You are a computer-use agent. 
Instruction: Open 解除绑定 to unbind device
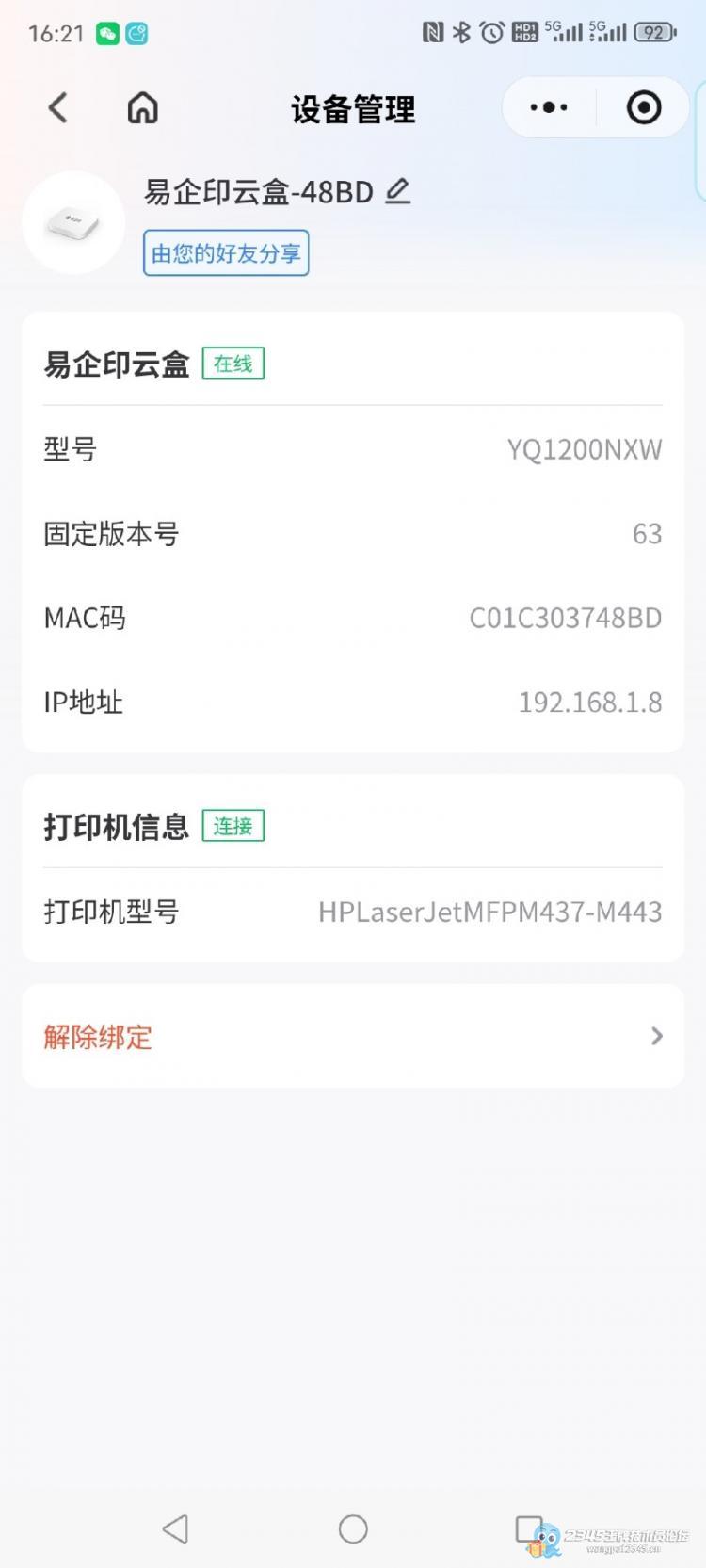click(352, 1037)
